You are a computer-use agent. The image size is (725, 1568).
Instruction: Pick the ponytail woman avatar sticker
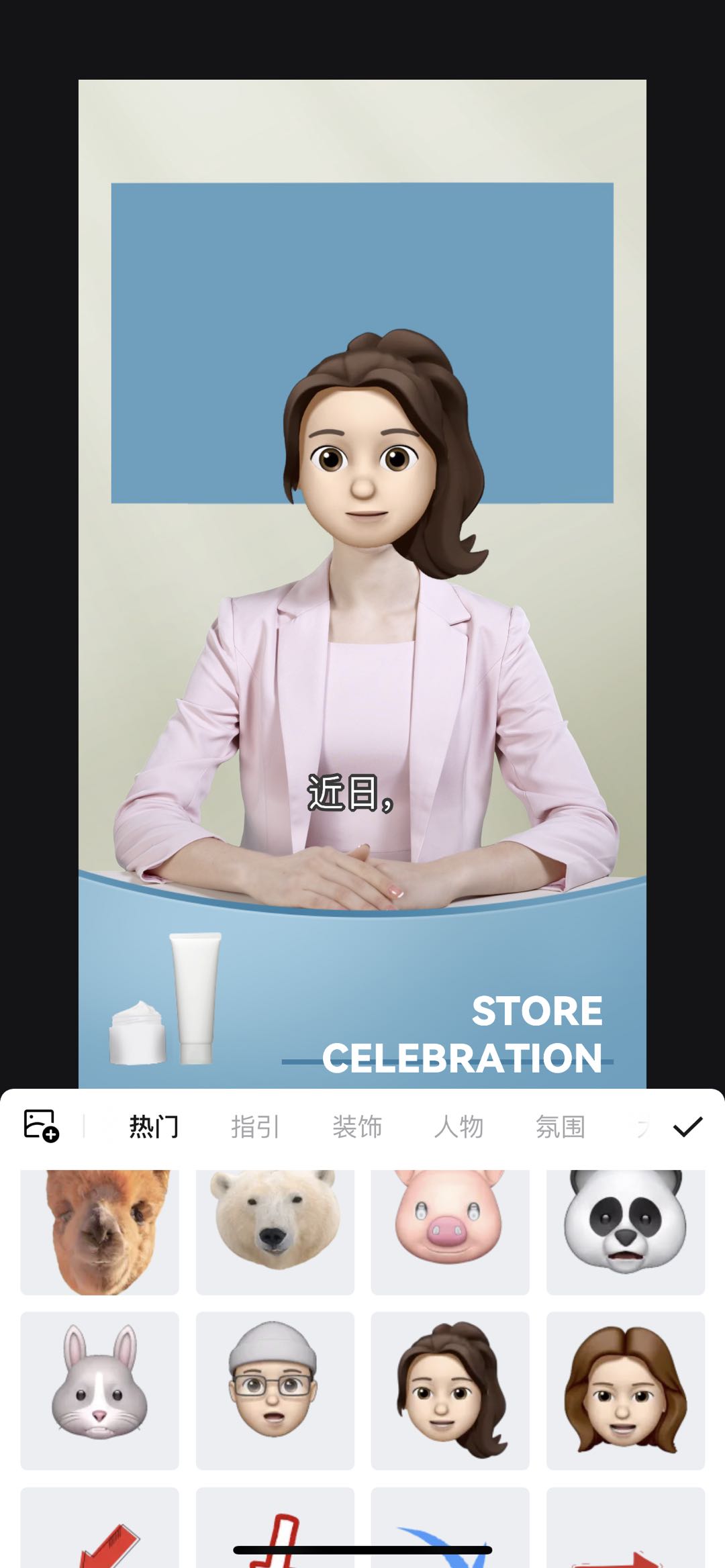[450, 1389]
